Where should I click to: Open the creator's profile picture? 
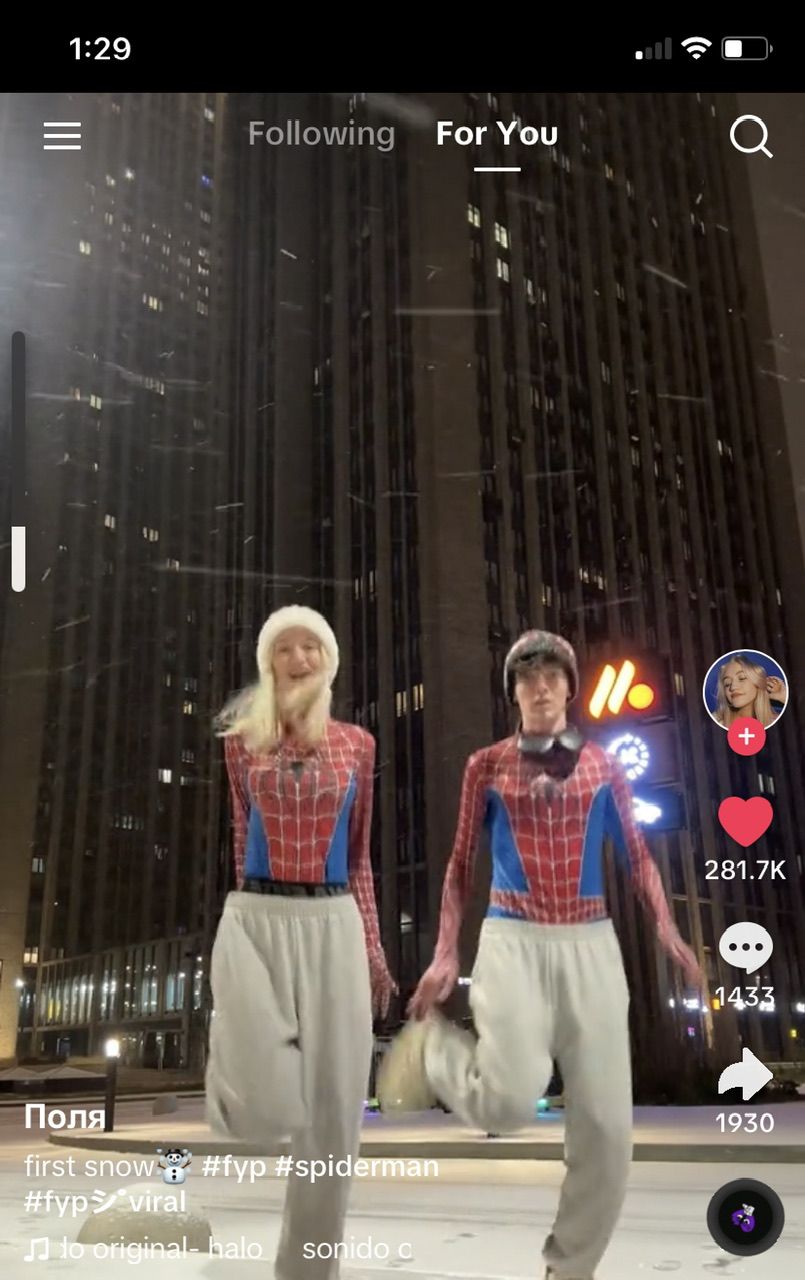(x=745, y=690)
